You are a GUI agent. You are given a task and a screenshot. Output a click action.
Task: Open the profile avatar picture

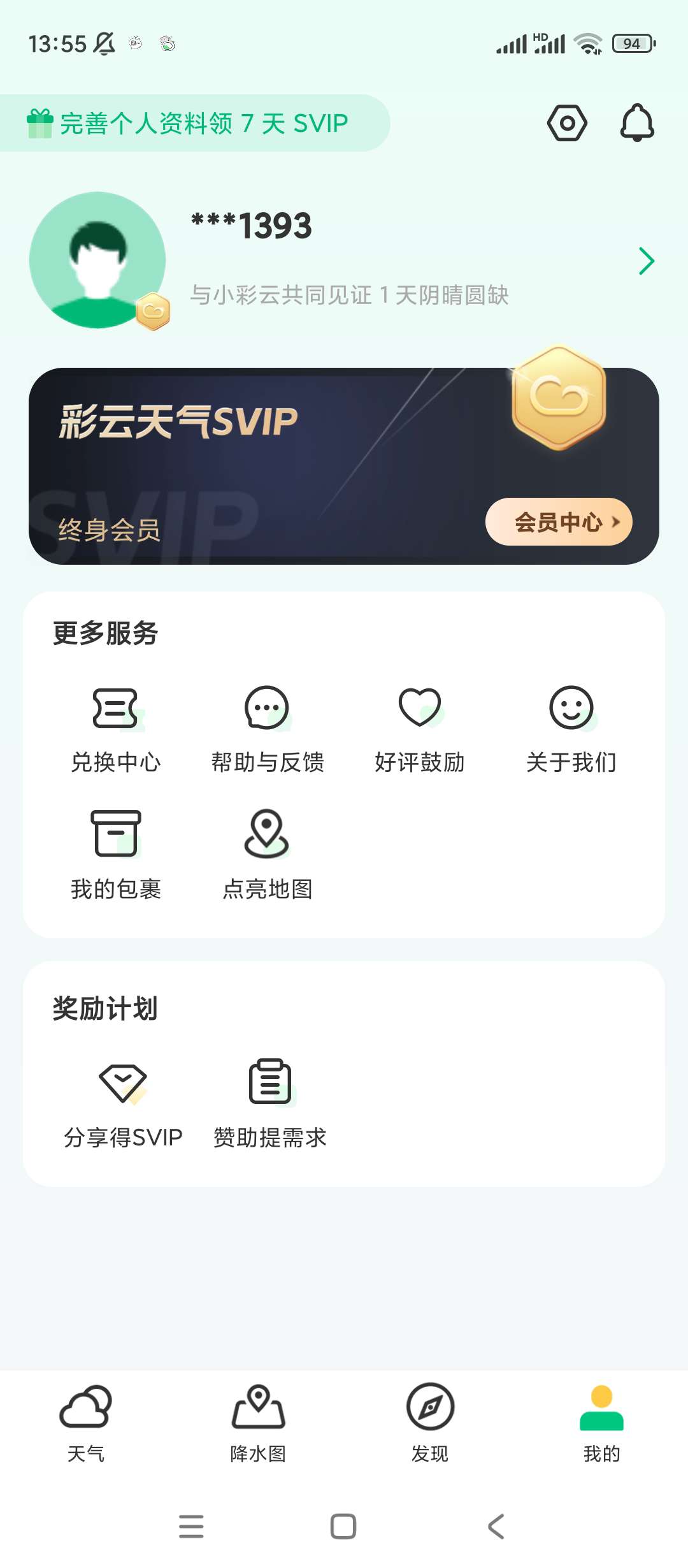point(97,260)
